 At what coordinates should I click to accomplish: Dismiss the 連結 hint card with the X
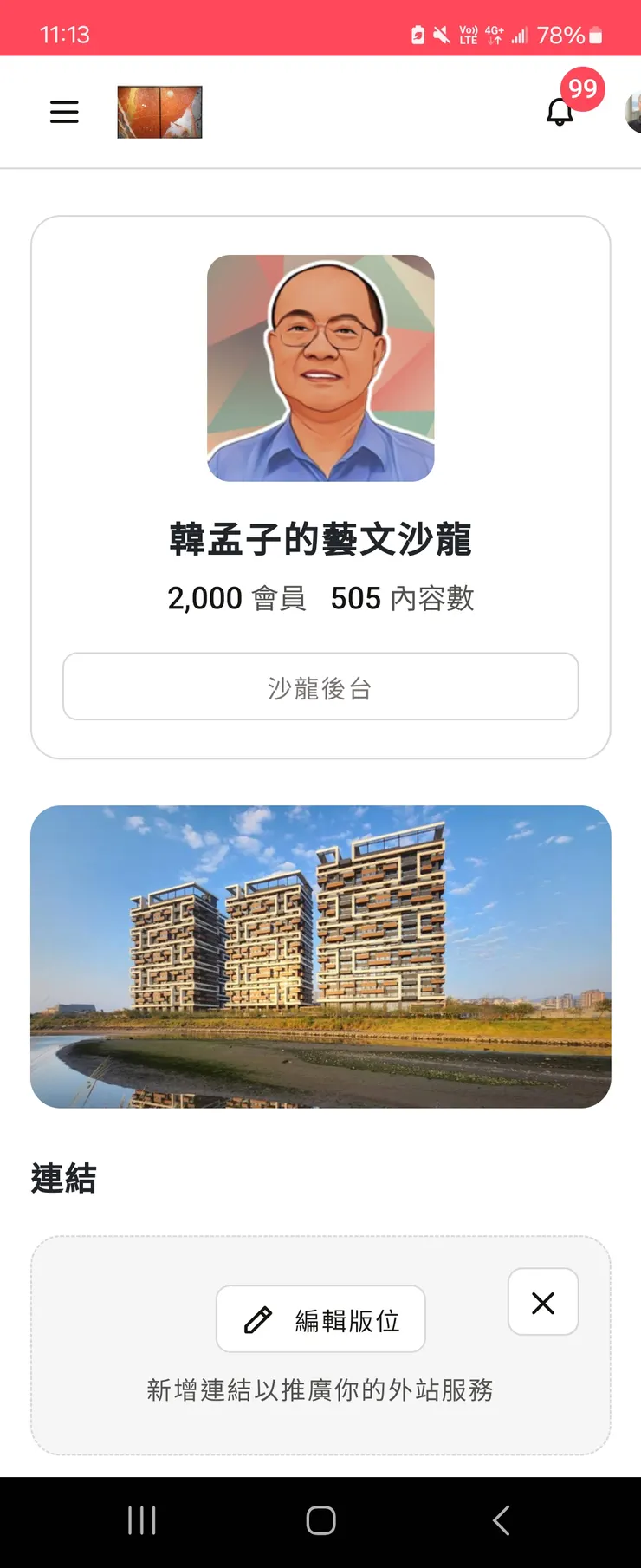tap(543, 1303)
